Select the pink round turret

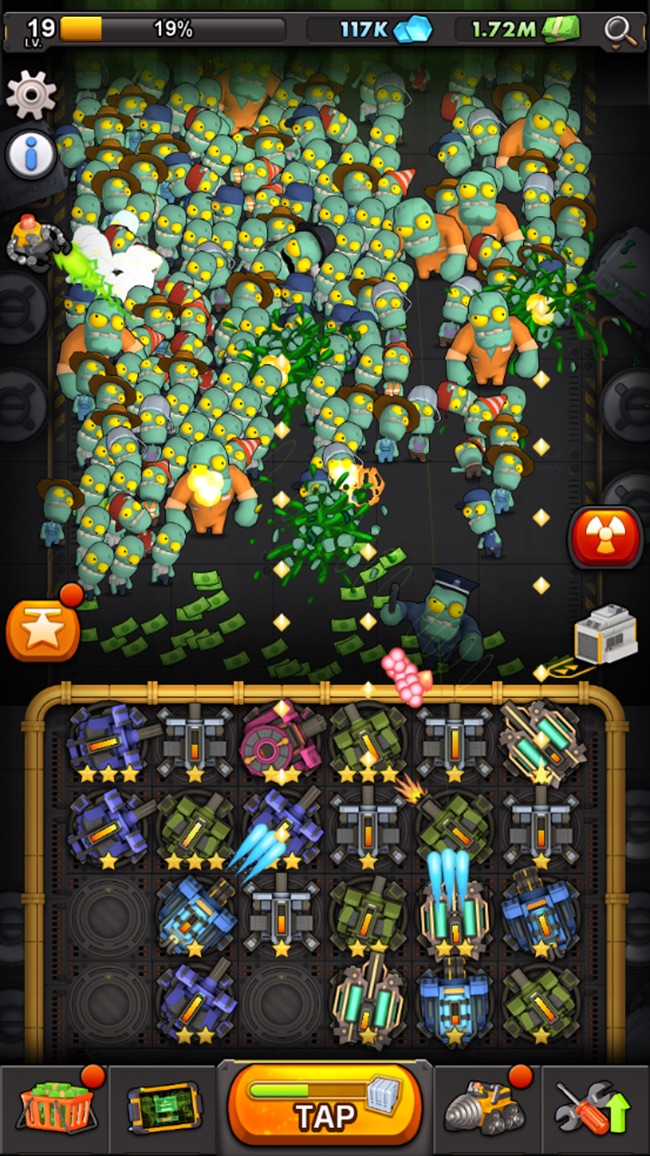point(281,743)
